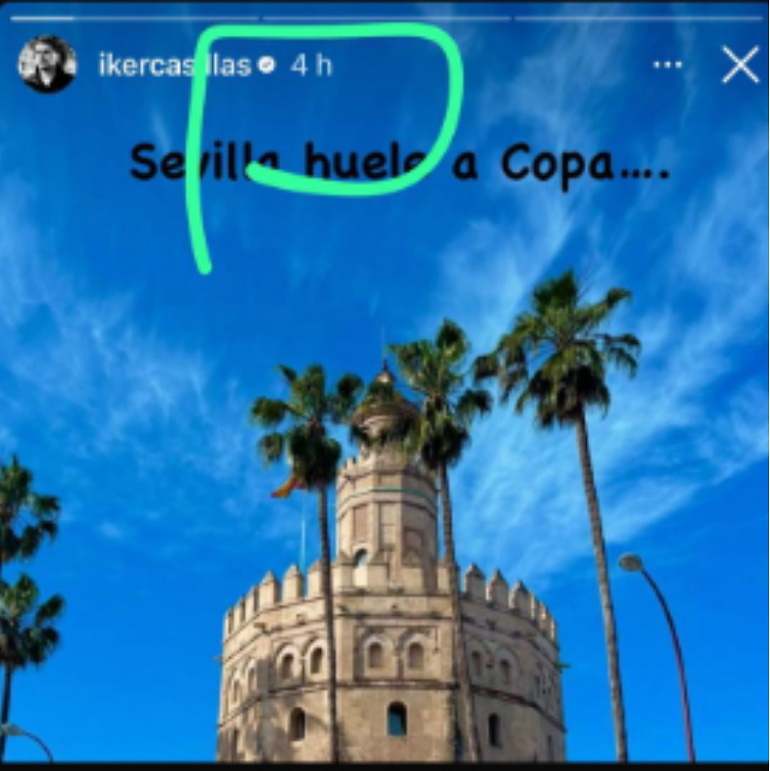Open the story's three-dot options menu
The width and height of the screenshot is (770, 771).
pos(667,64)
